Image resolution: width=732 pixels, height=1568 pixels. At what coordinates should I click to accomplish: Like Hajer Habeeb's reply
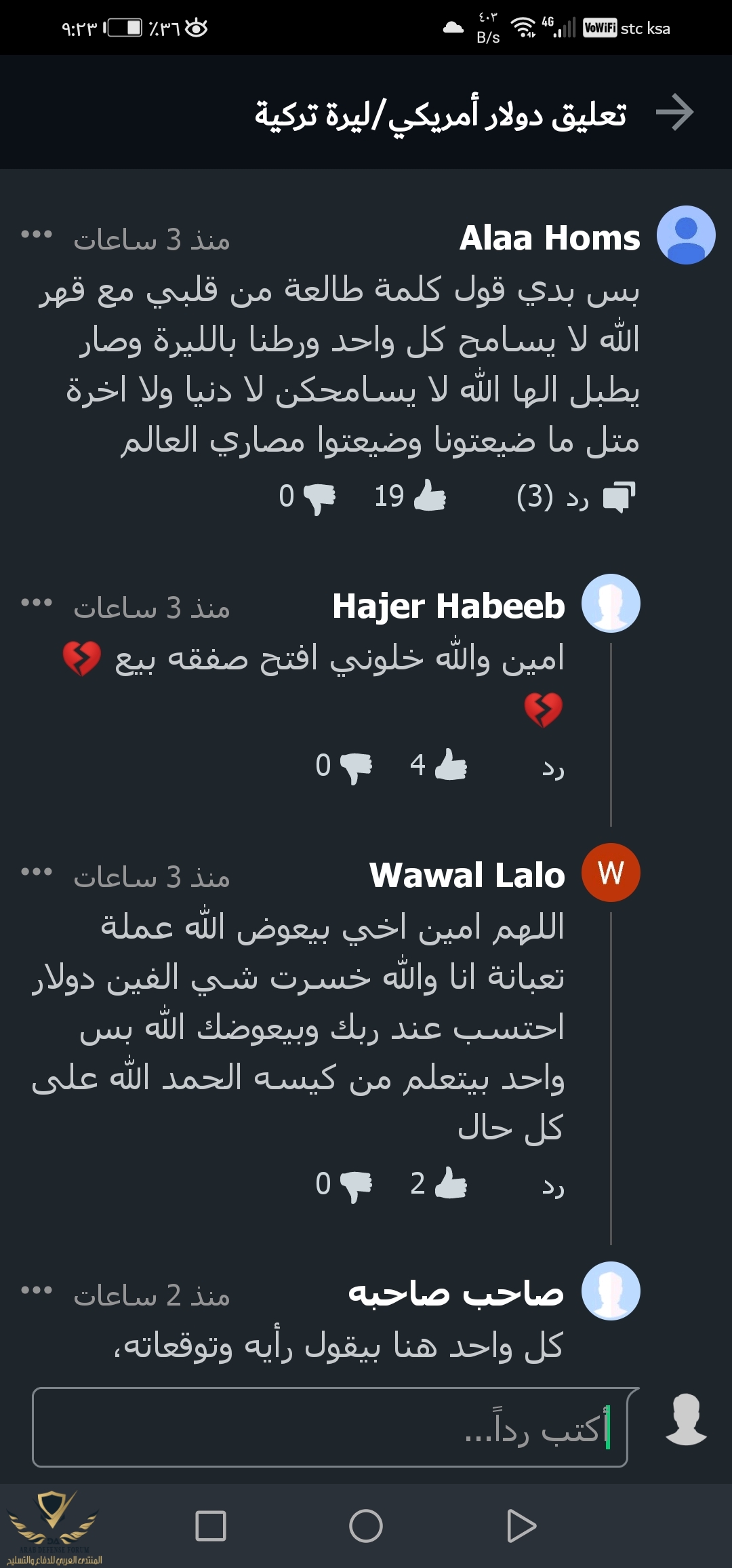(451, 765)
